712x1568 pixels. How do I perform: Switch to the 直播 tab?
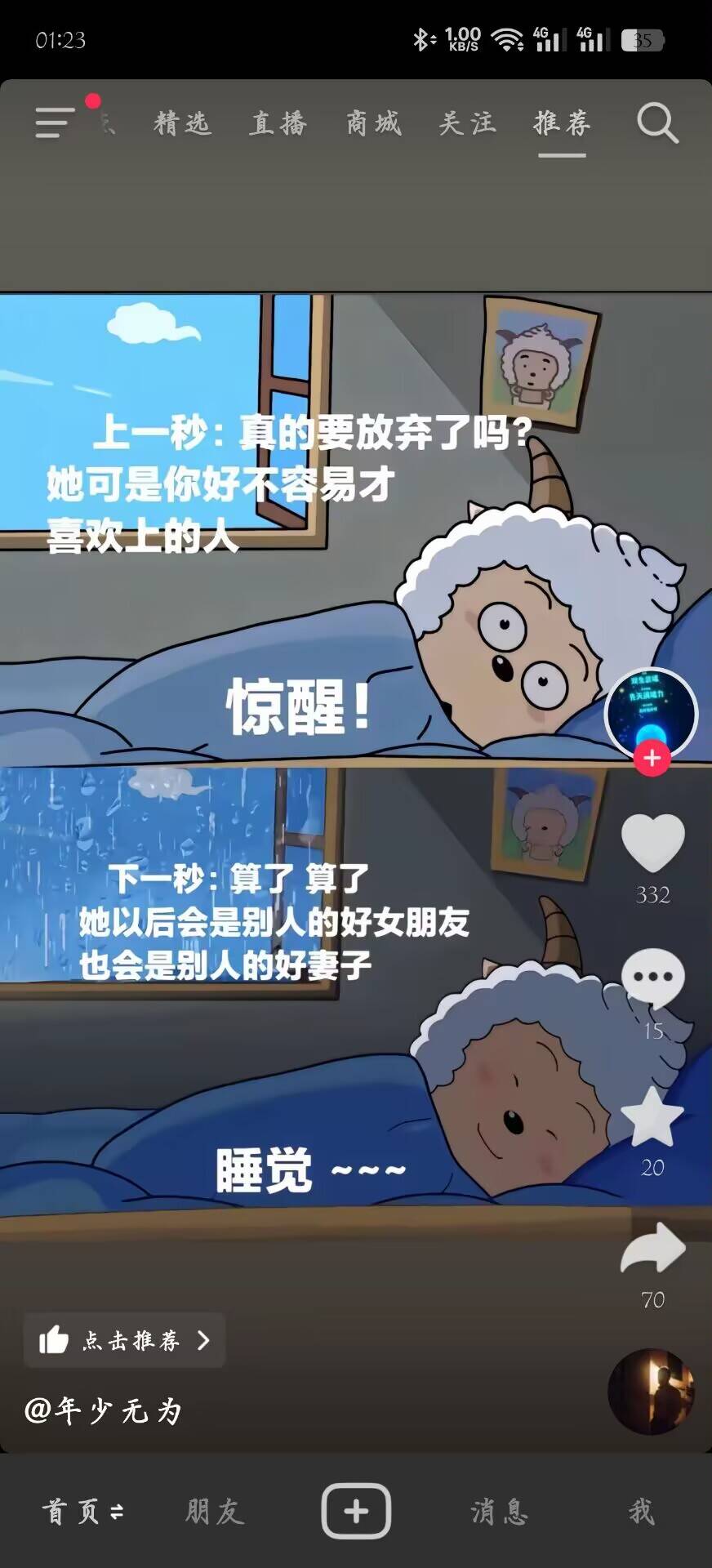click(x=278, y=123)
